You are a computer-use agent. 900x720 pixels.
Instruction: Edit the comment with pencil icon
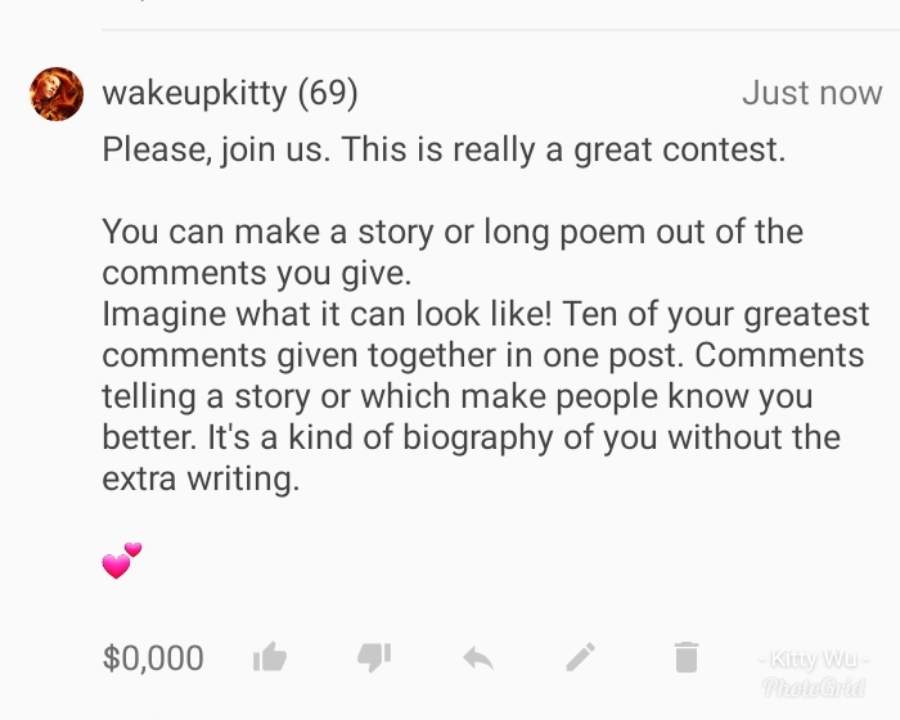581,657
